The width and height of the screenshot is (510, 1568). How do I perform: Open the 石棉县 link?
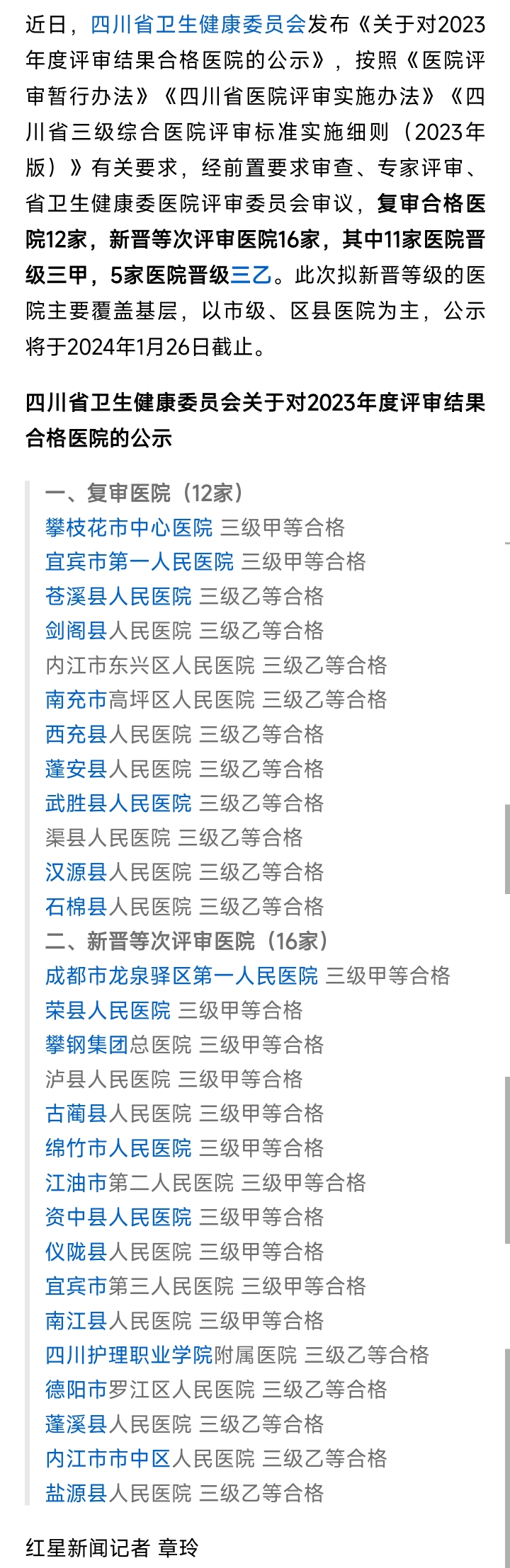(76, 907)
